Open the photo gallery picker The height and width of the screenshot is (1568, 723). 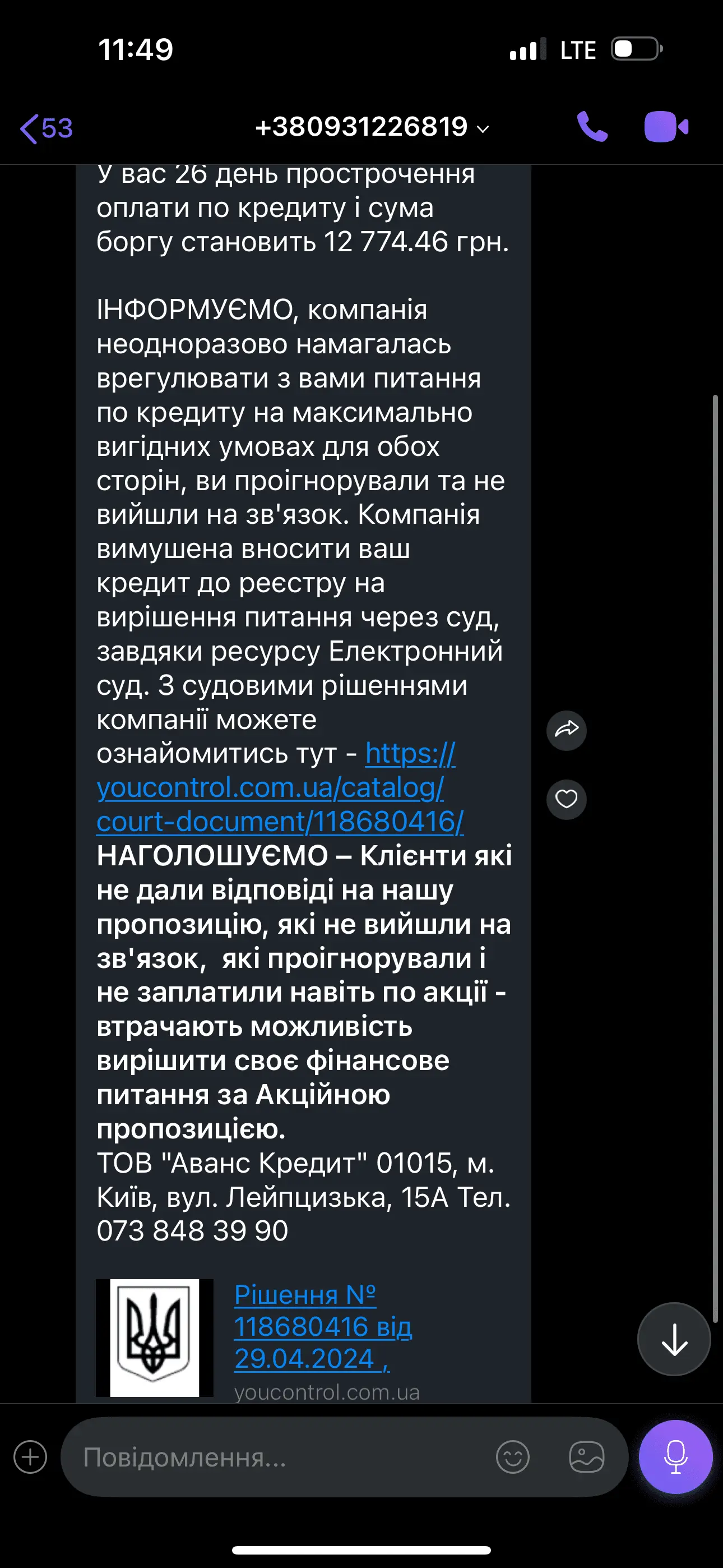point(586,1457)
